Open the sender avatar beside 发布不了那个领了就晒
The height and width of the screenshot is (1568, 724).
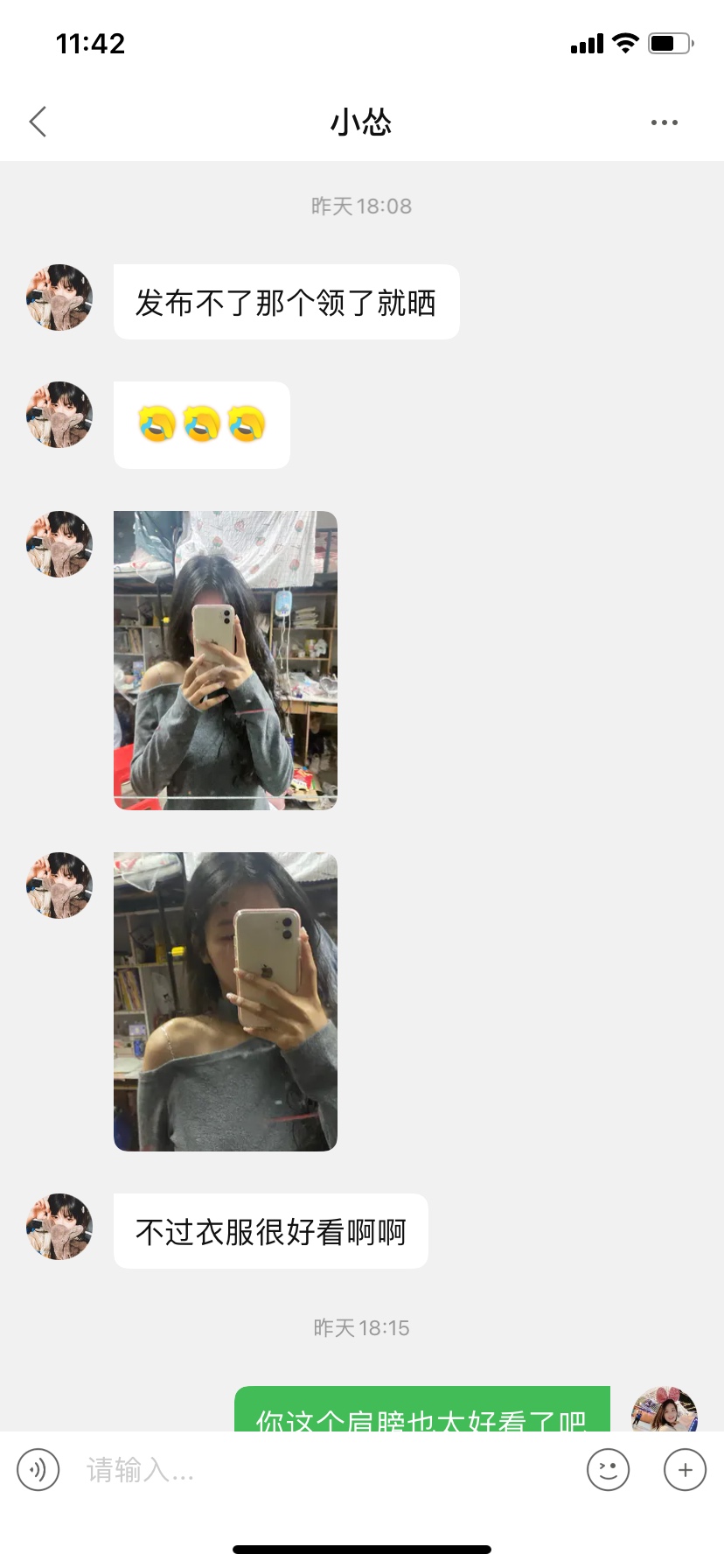(59, 297)
